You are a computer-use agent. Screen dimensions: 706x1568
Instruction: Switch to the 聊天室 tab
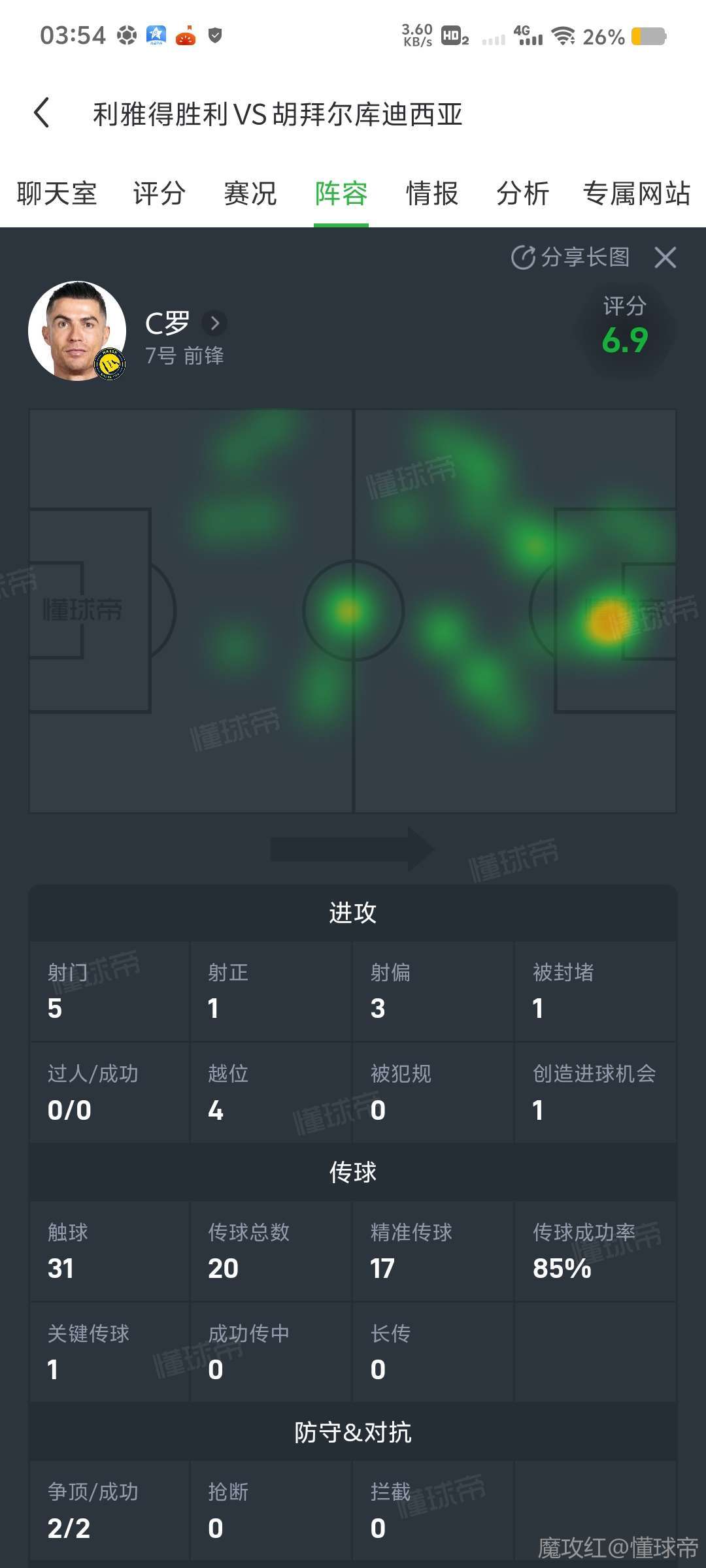57,193
